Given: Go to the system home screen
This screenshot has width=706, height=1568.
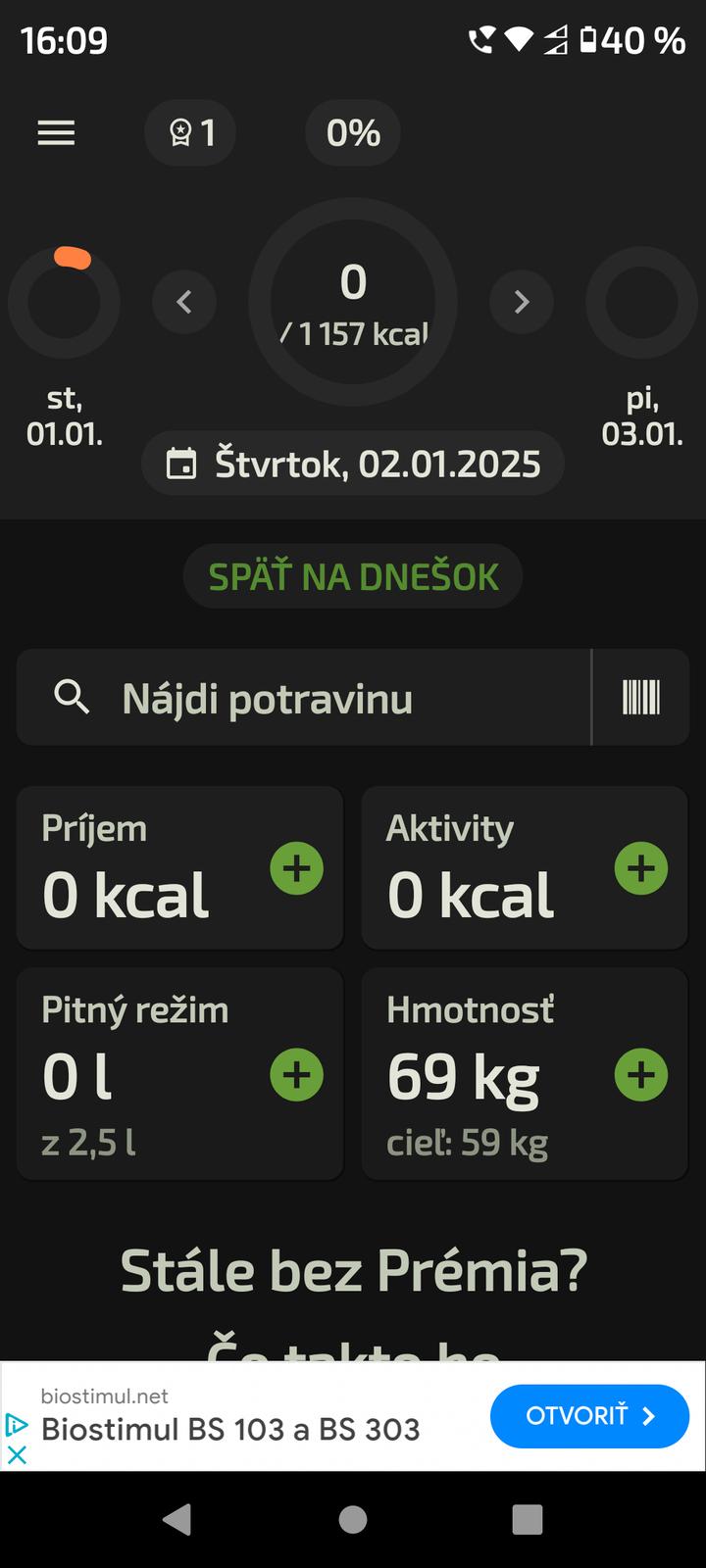Looking at the screenshot, I should pyautogui.click(x=353, y=1520).
